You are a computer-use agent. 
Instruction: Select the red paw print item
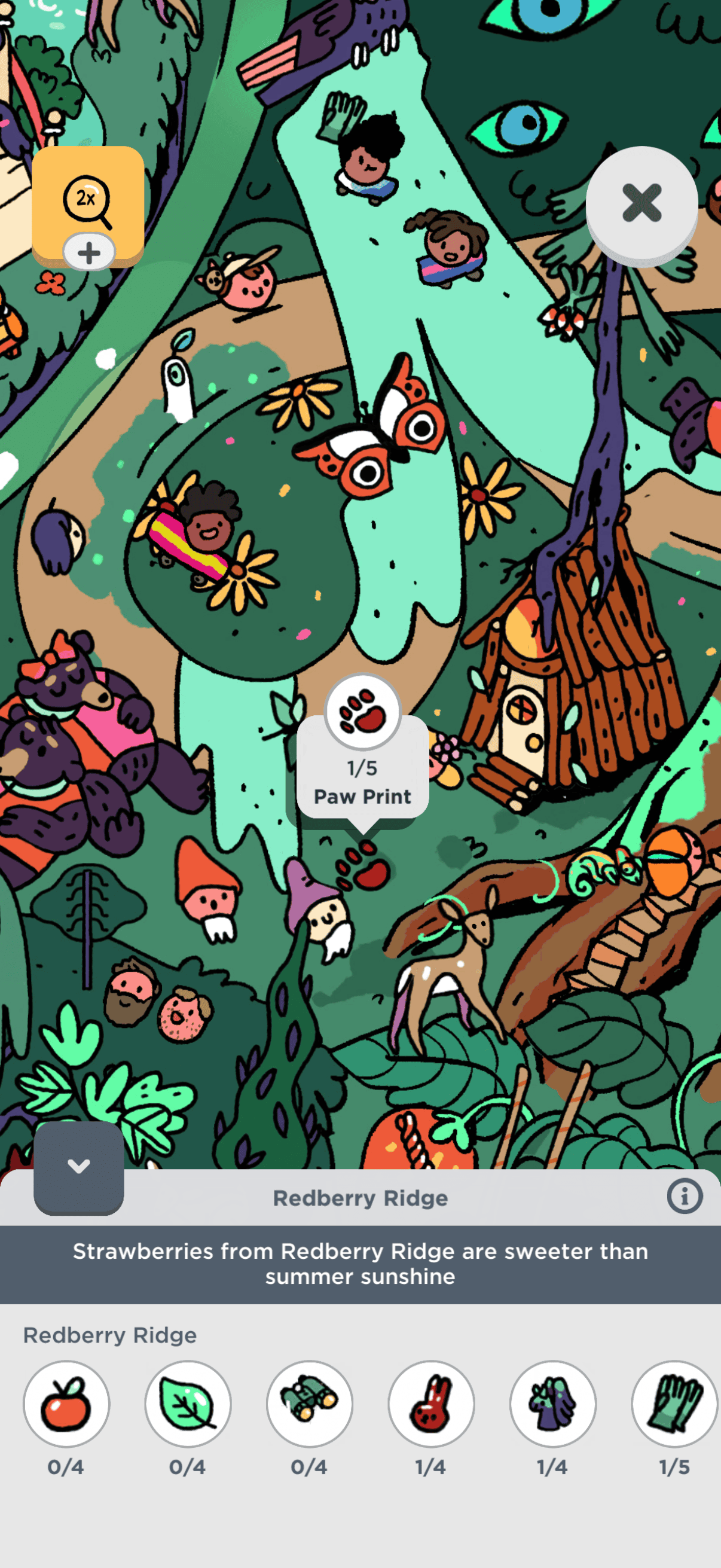point(431,1403)
